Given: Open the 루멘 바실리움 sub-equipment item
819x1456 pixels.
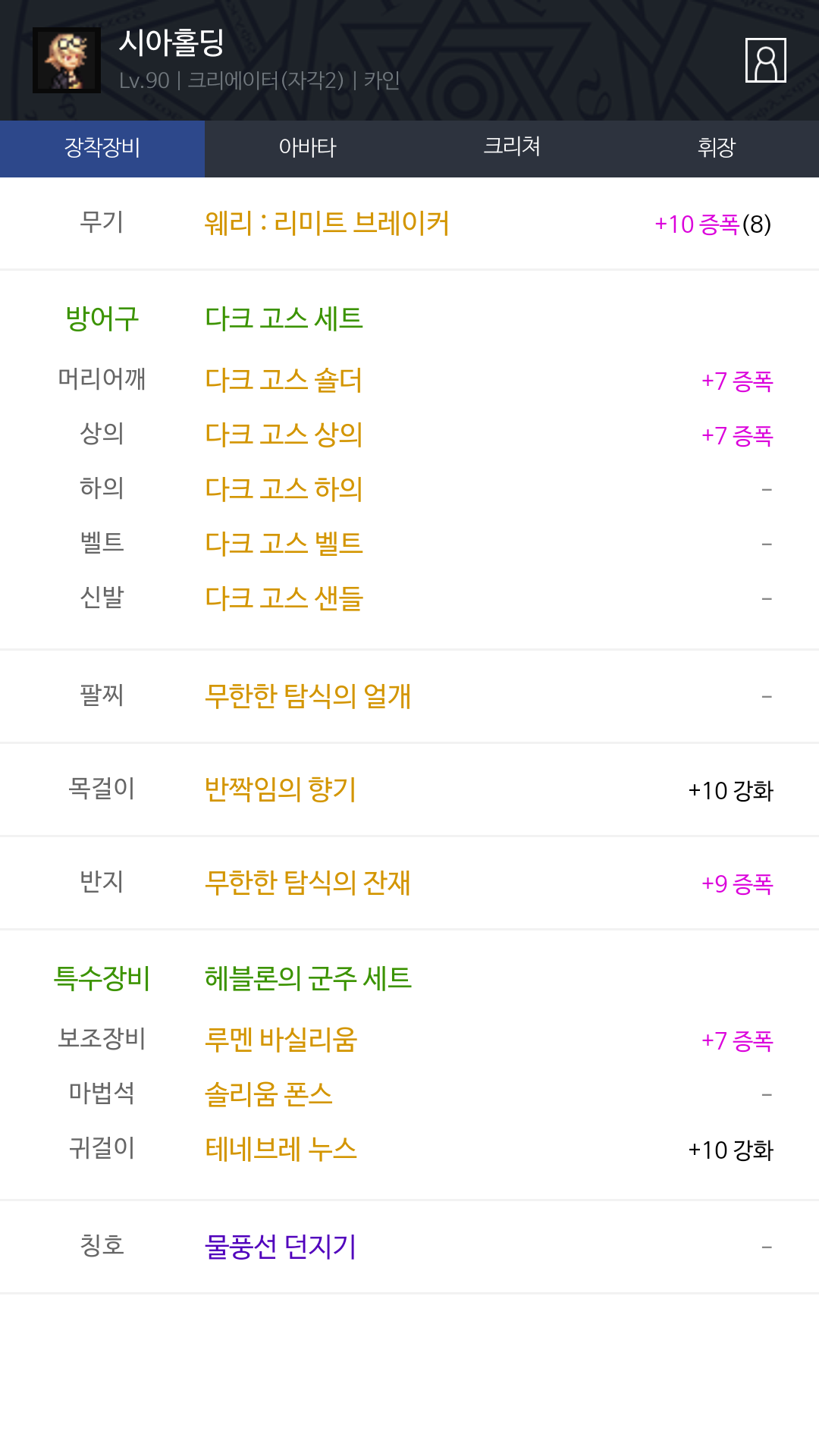Looking at the screenshot, I should pos(281,1040).
